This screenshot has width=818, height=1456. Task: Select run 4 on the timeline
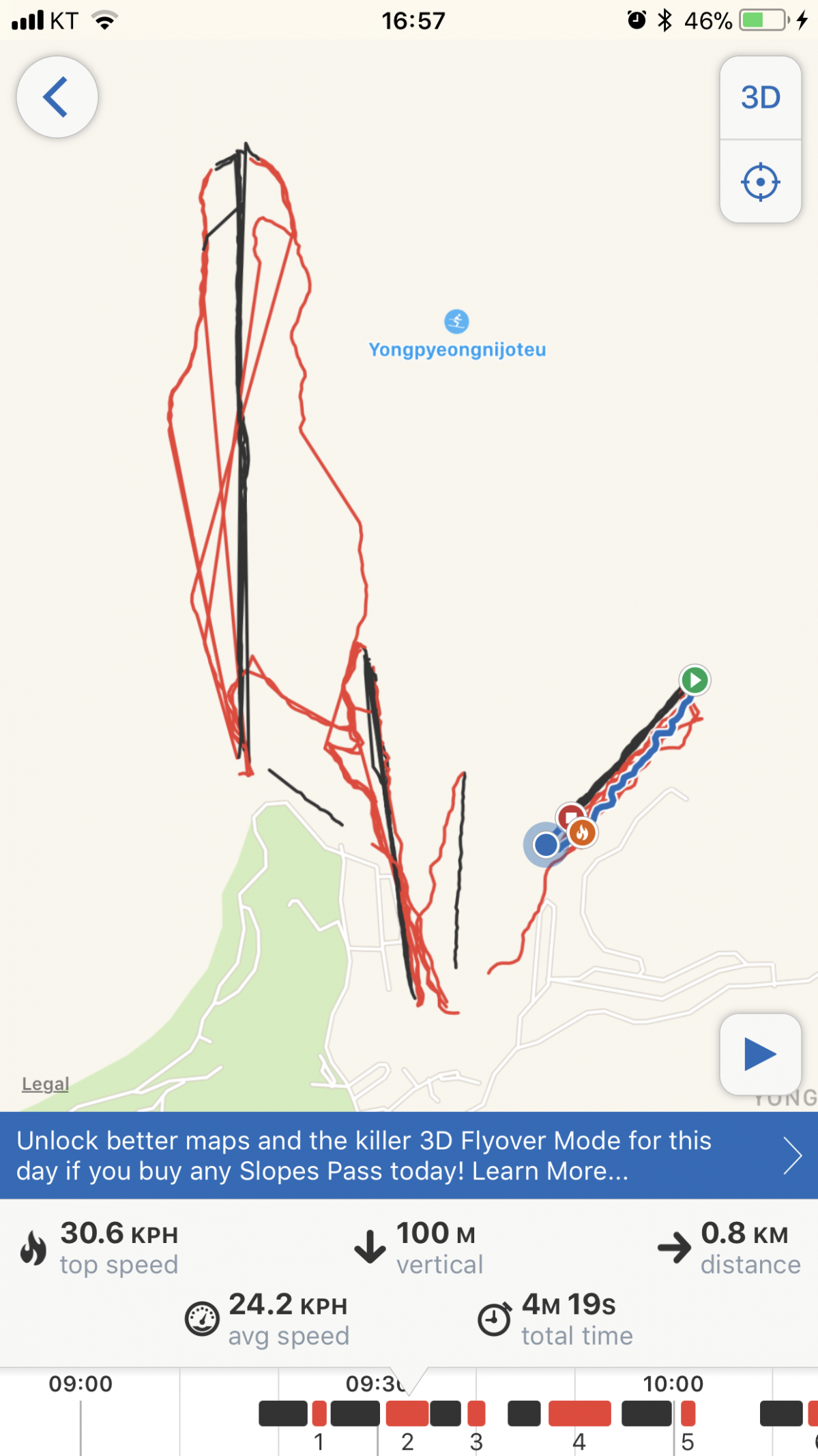(x=579, y=1413)
